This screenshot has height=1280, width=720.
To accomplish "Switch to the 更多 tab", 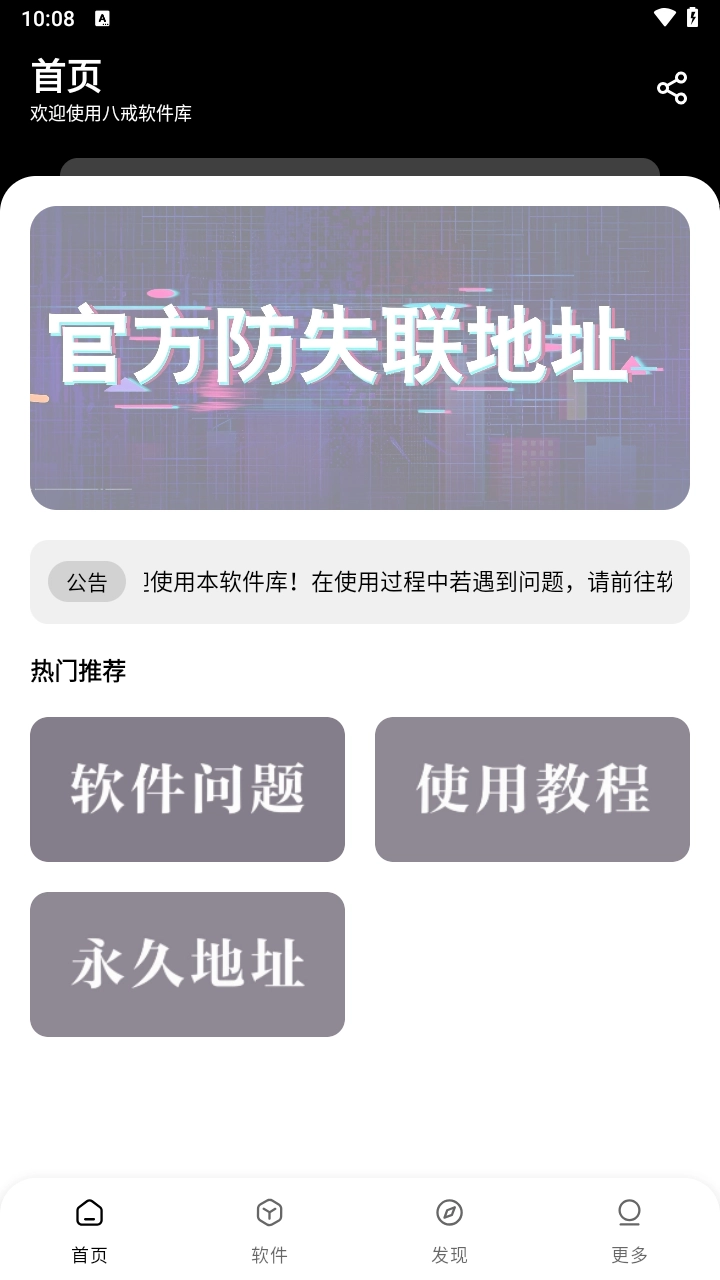I will click(x=629, y=1225).
